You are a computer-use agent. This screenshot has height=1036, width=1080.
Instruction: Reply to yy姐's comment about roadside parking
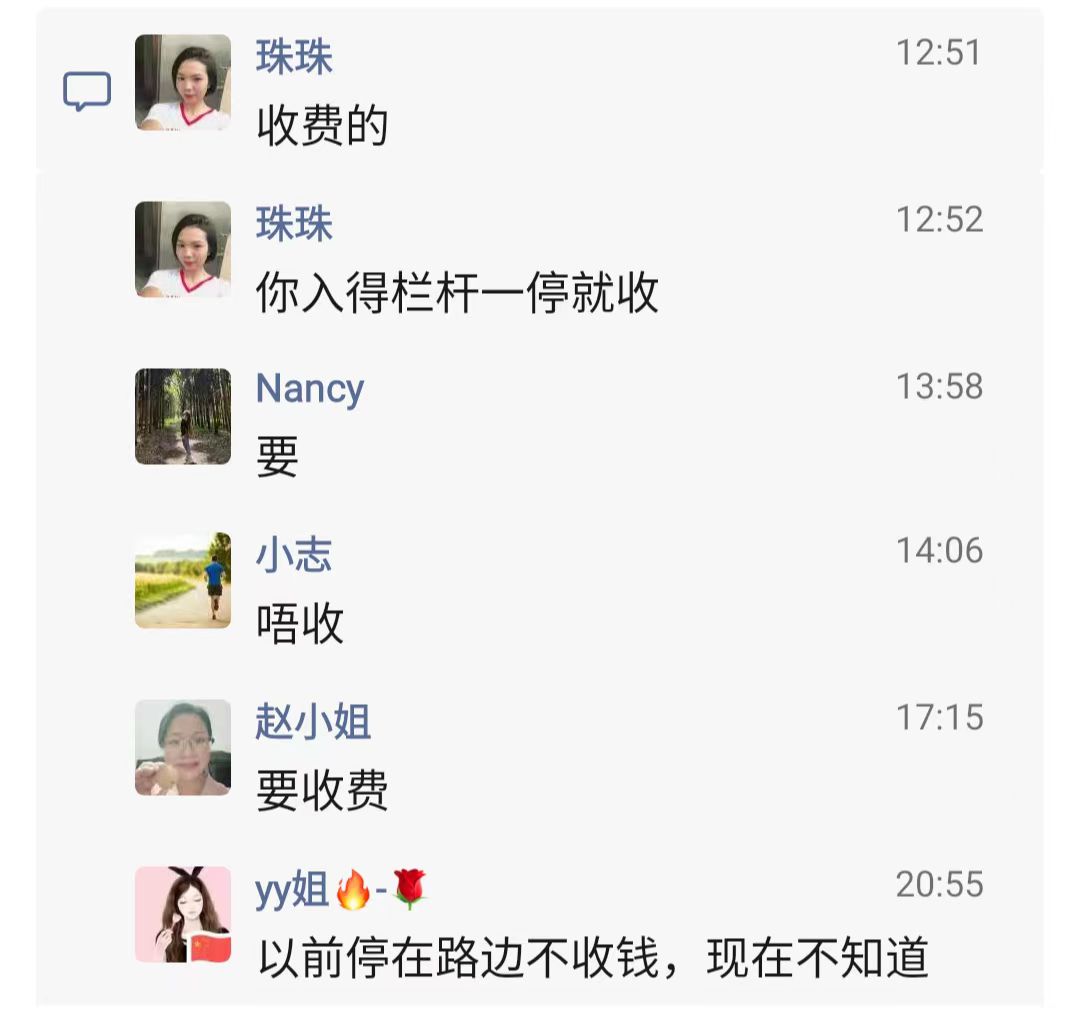click(592, 958)
